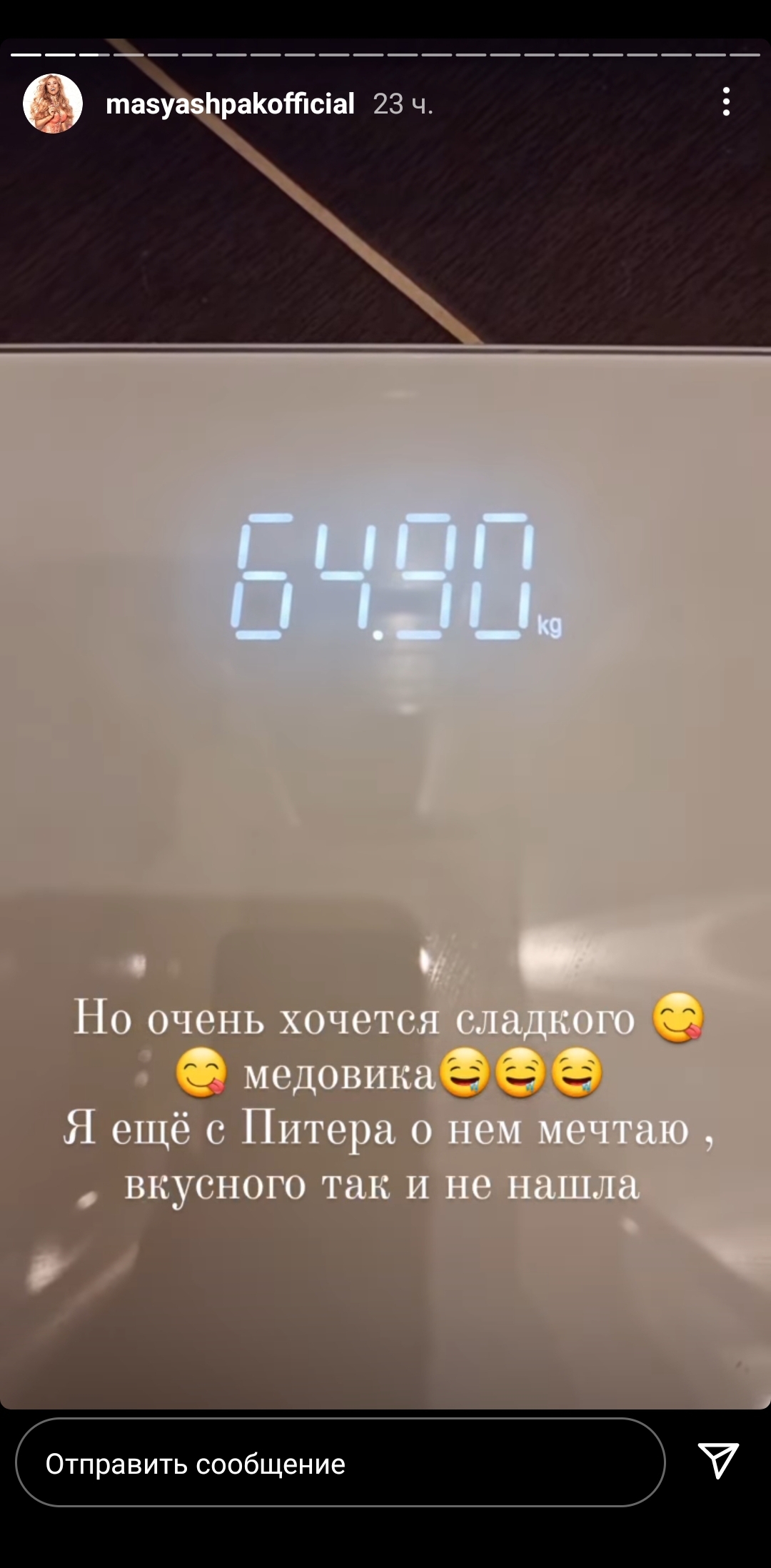The height and width of the screenshot is (1568, 771).
Task: Open the three-dot story options menu
Action: [x=726, y=102]
